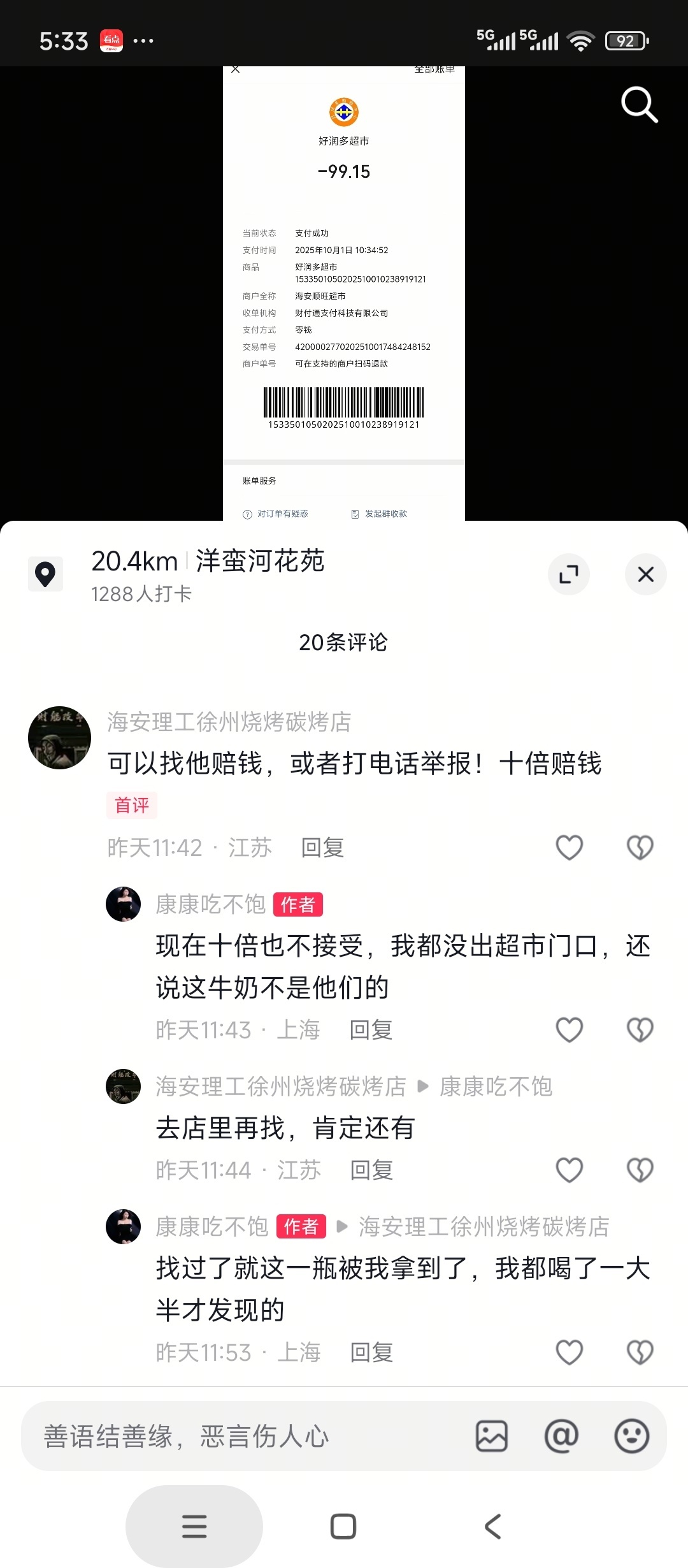Like the 昨天11:43 上海 author reply
Image resolution: width=688 pixels, height=1568 pixels.
point(569,1030)
